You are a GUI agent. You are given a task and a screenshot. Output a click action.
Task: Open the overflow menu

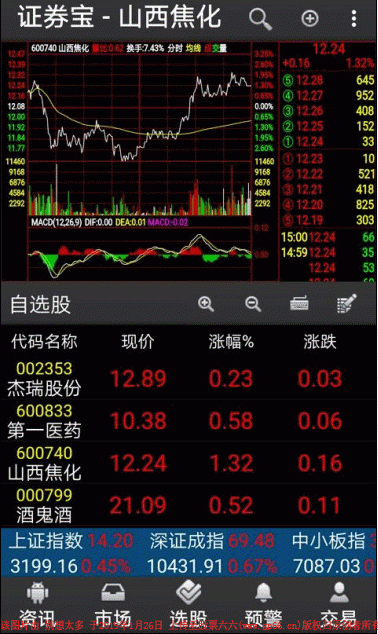(x=354, y=19)
